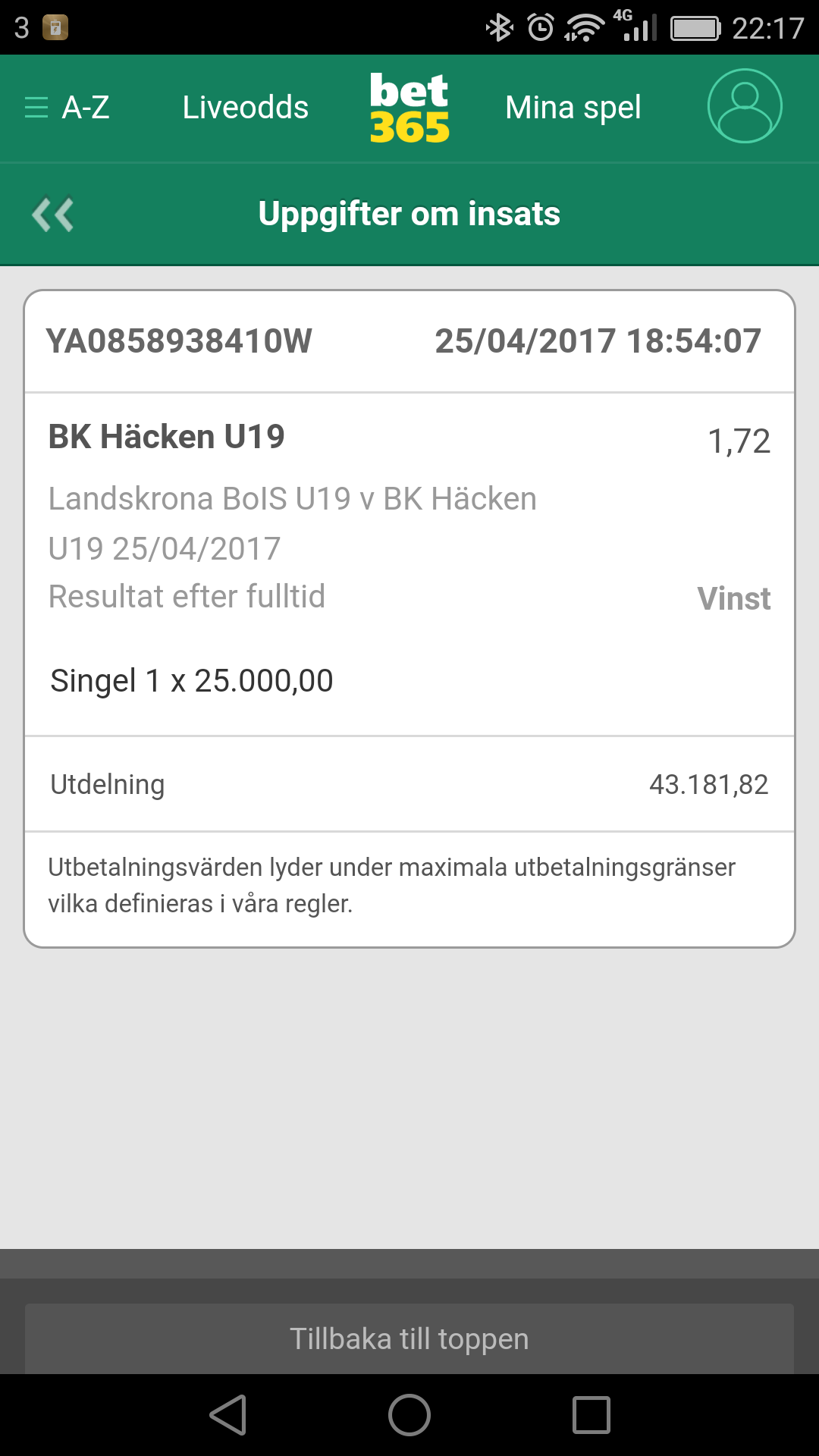Open the account profile icon
The height and width of the screenshot is (1456, 819).
pos(745,106)
